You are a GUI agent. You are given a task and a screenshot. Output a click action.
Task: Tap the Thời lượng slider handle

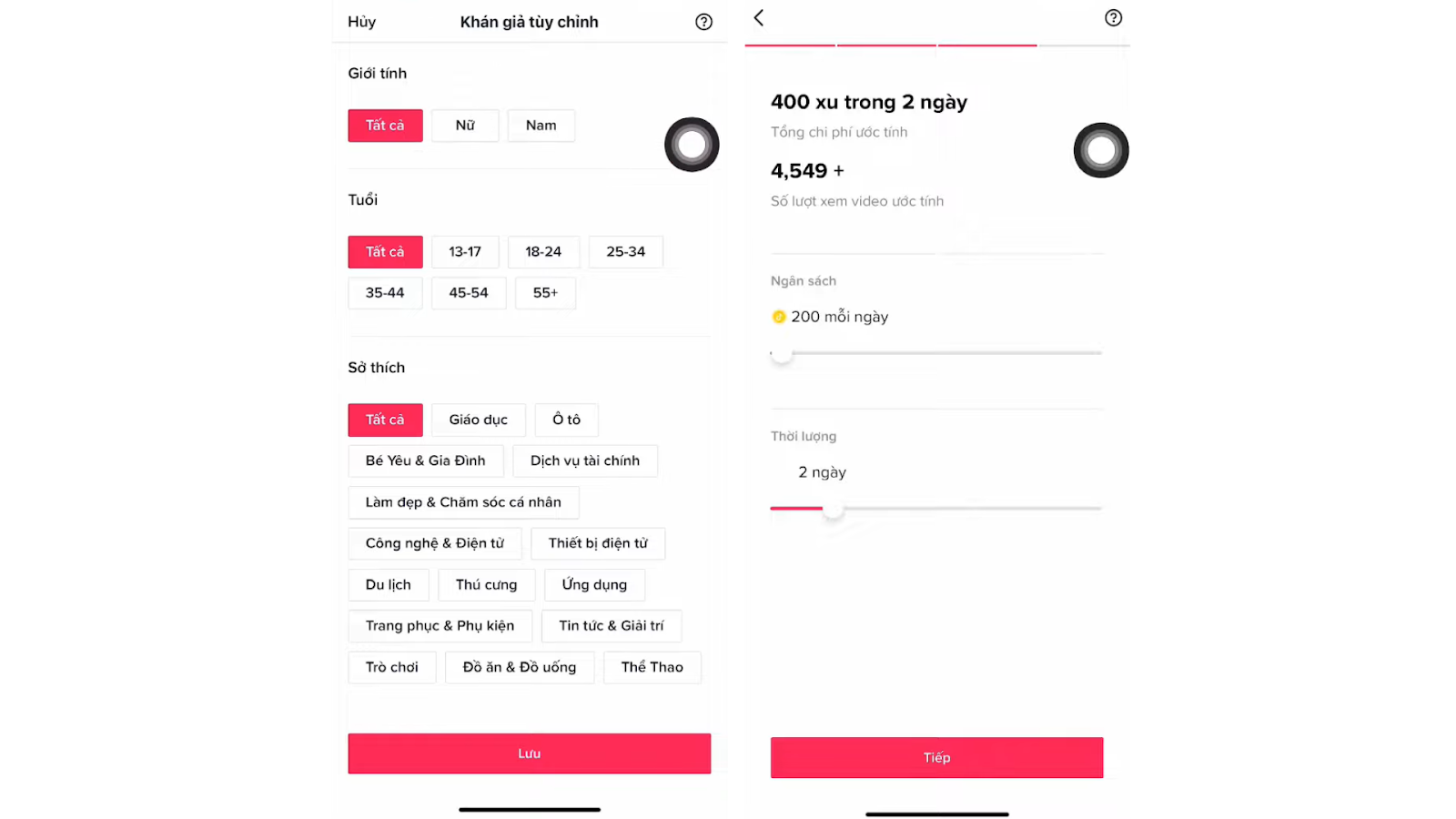[833, 509]
